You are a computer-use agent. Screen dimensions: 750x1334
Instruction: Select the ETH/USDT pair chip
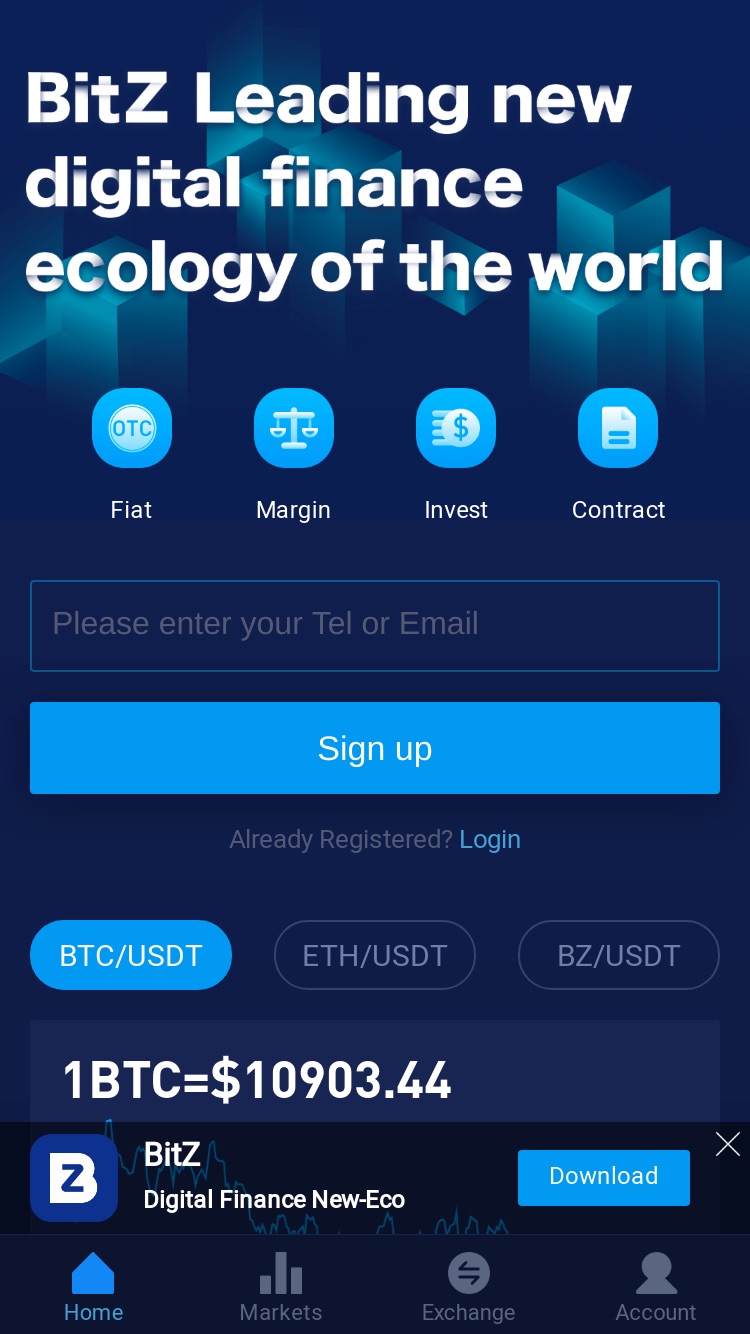click(x=375, y=955)
